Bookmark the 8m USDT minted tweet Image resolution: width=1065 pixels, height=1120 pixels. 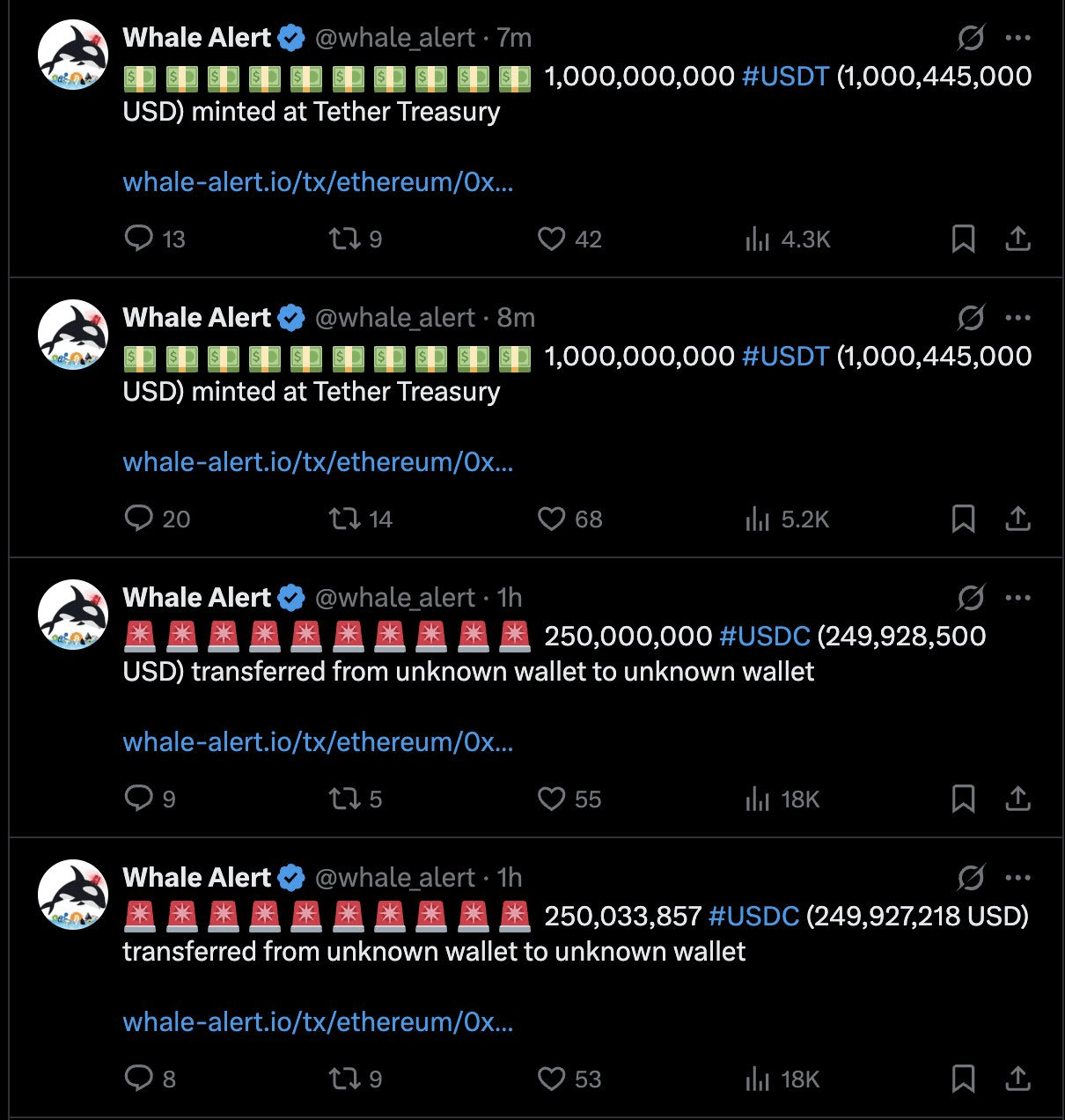(x=963, y=519)
